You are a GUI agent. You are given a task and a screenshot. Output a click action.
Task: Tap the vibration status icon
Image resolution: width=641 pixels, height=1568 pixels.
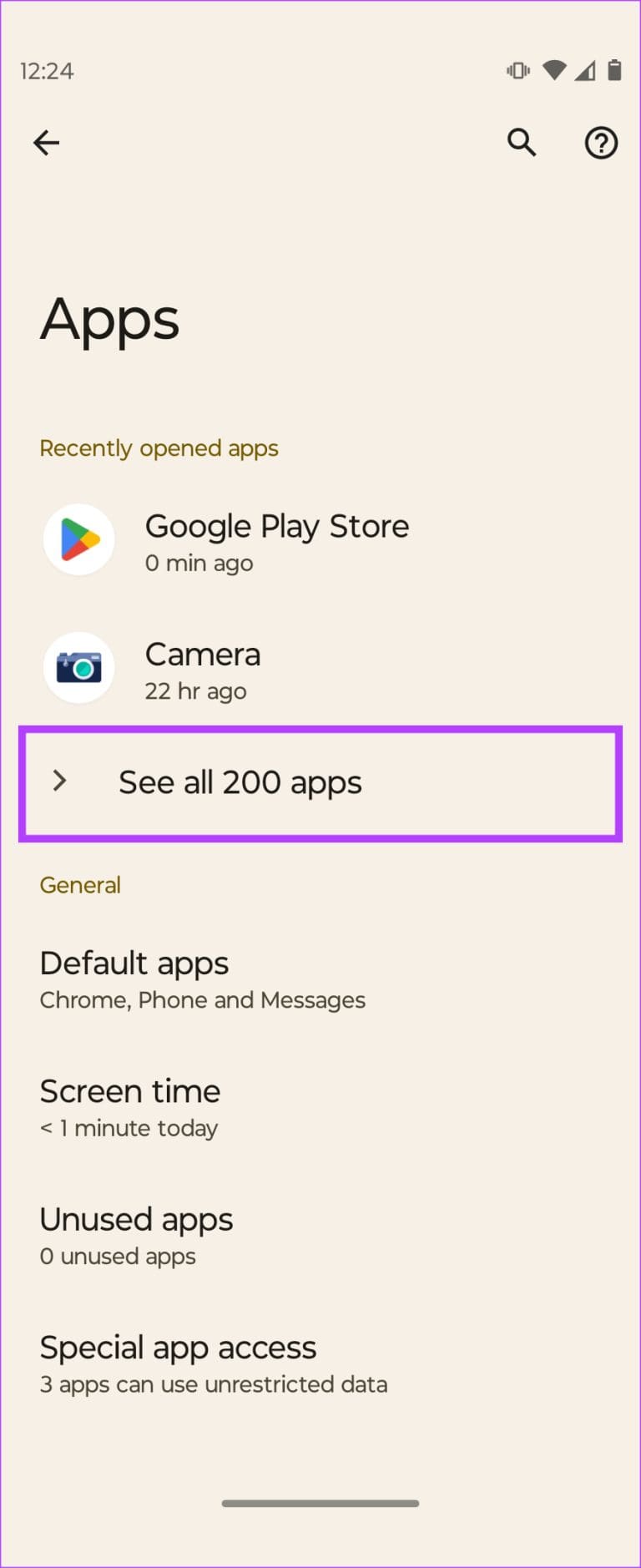coord(517,71)
